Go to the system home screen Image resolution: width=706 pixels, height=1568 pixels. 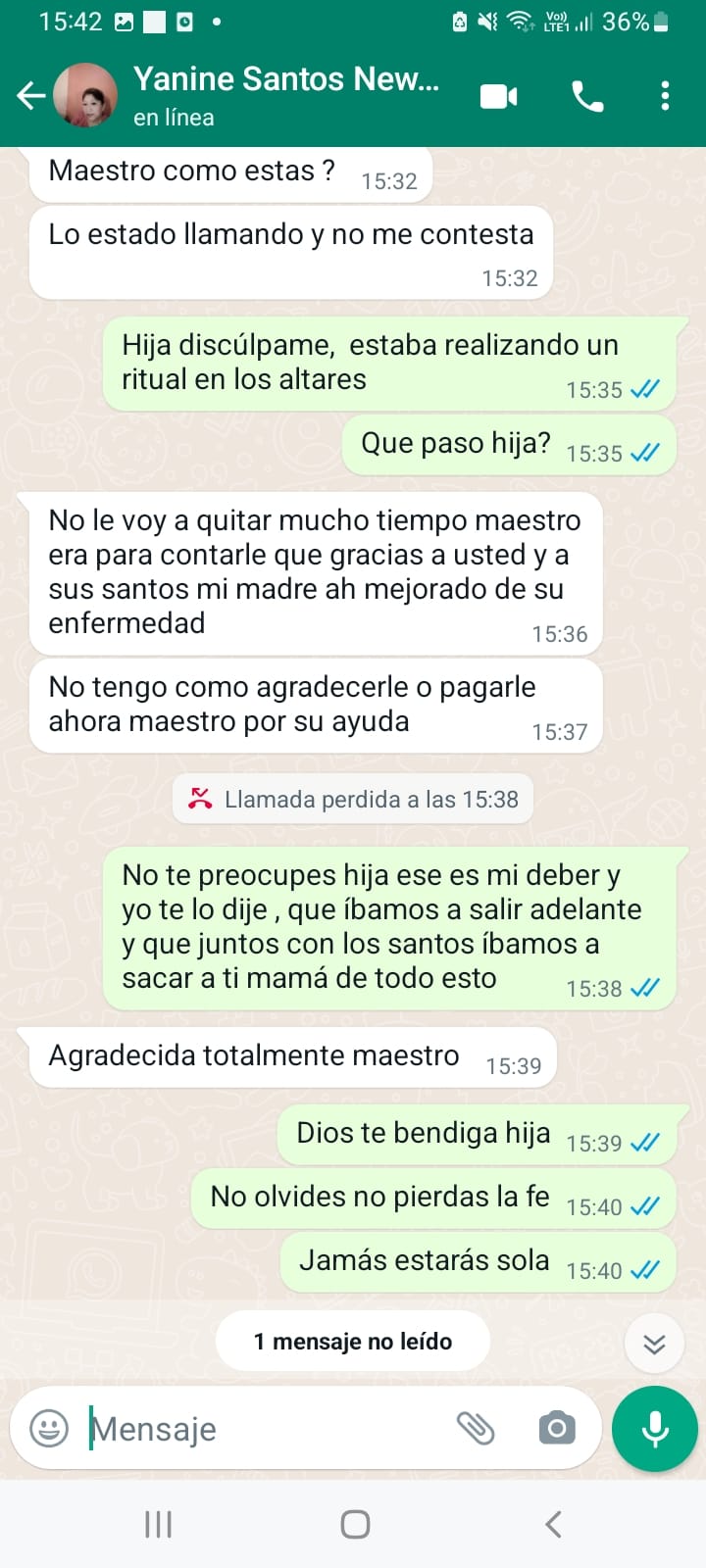tap(355, 1524)
